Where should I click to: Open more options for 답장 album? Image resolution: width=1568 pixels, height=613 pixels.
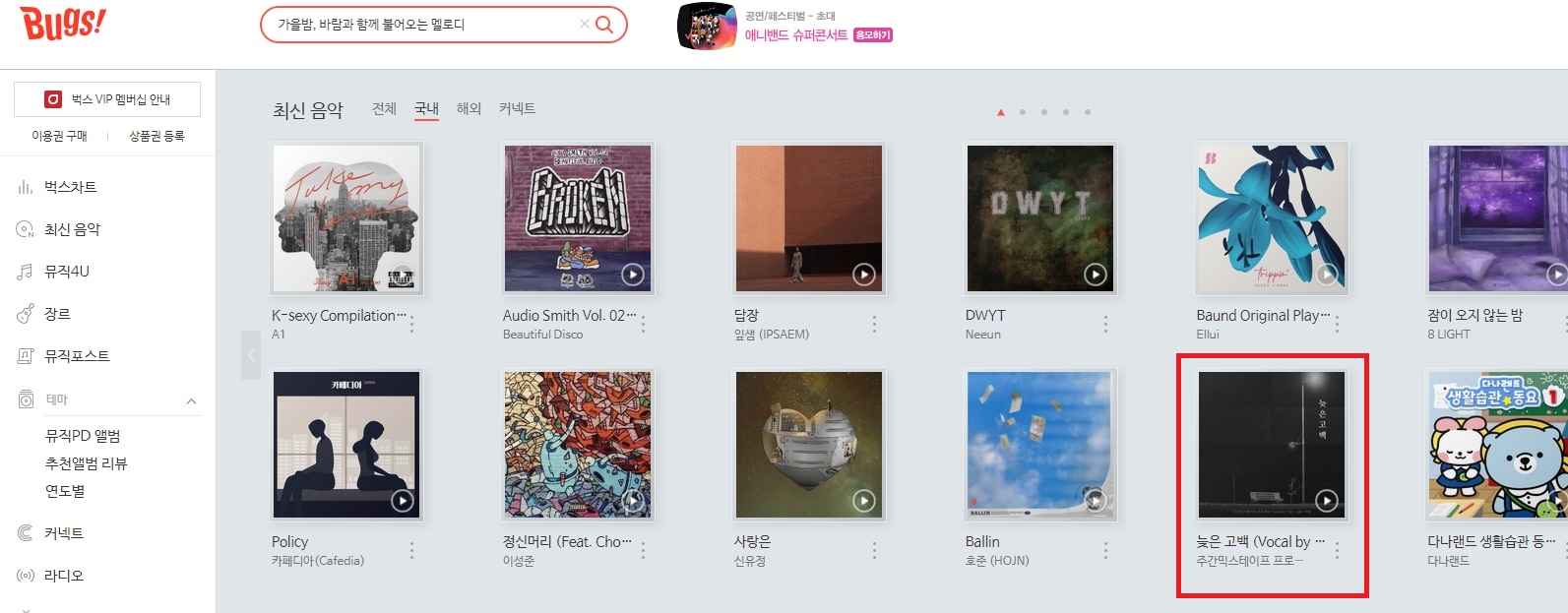(874, 325)
